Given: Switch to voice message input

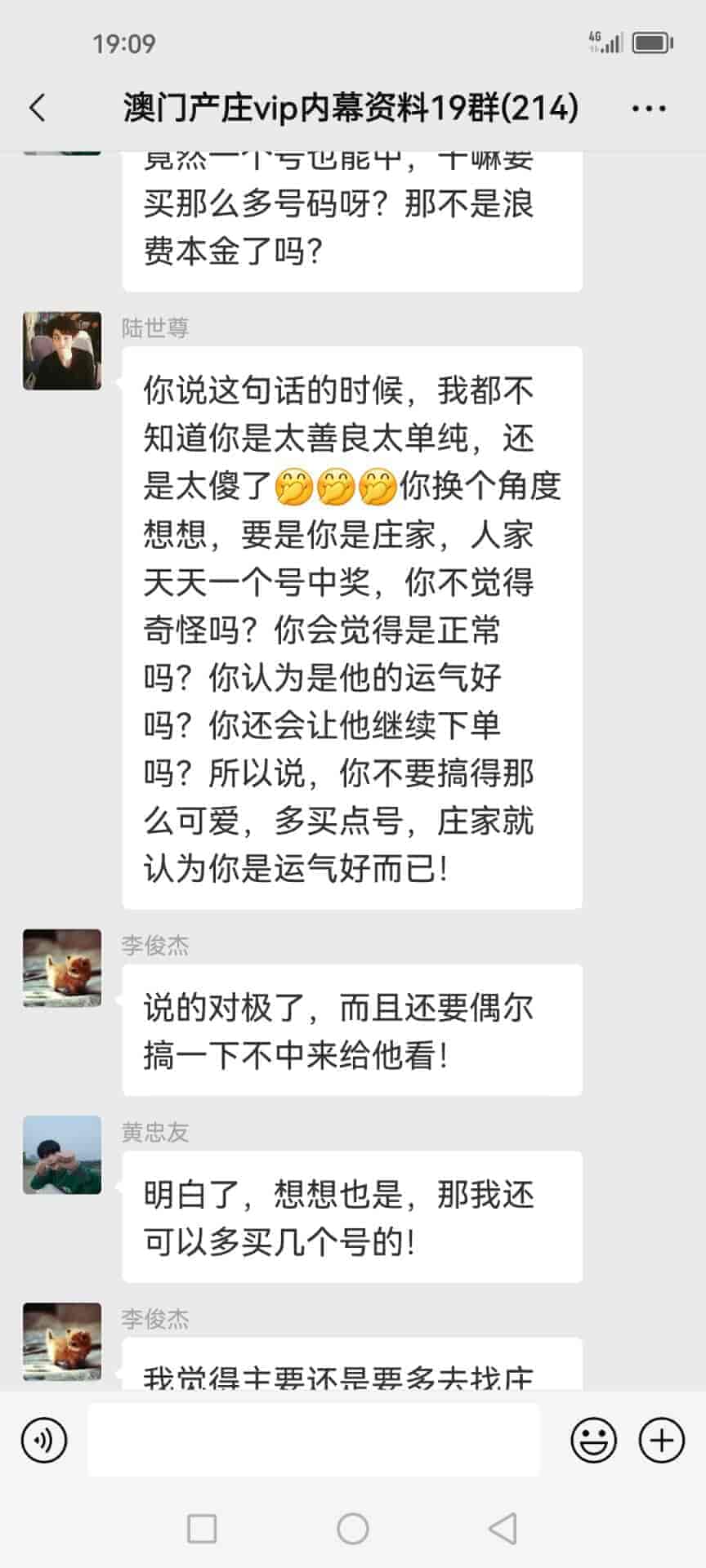Looking at the screenshot, I should [x=44, y=1440].
